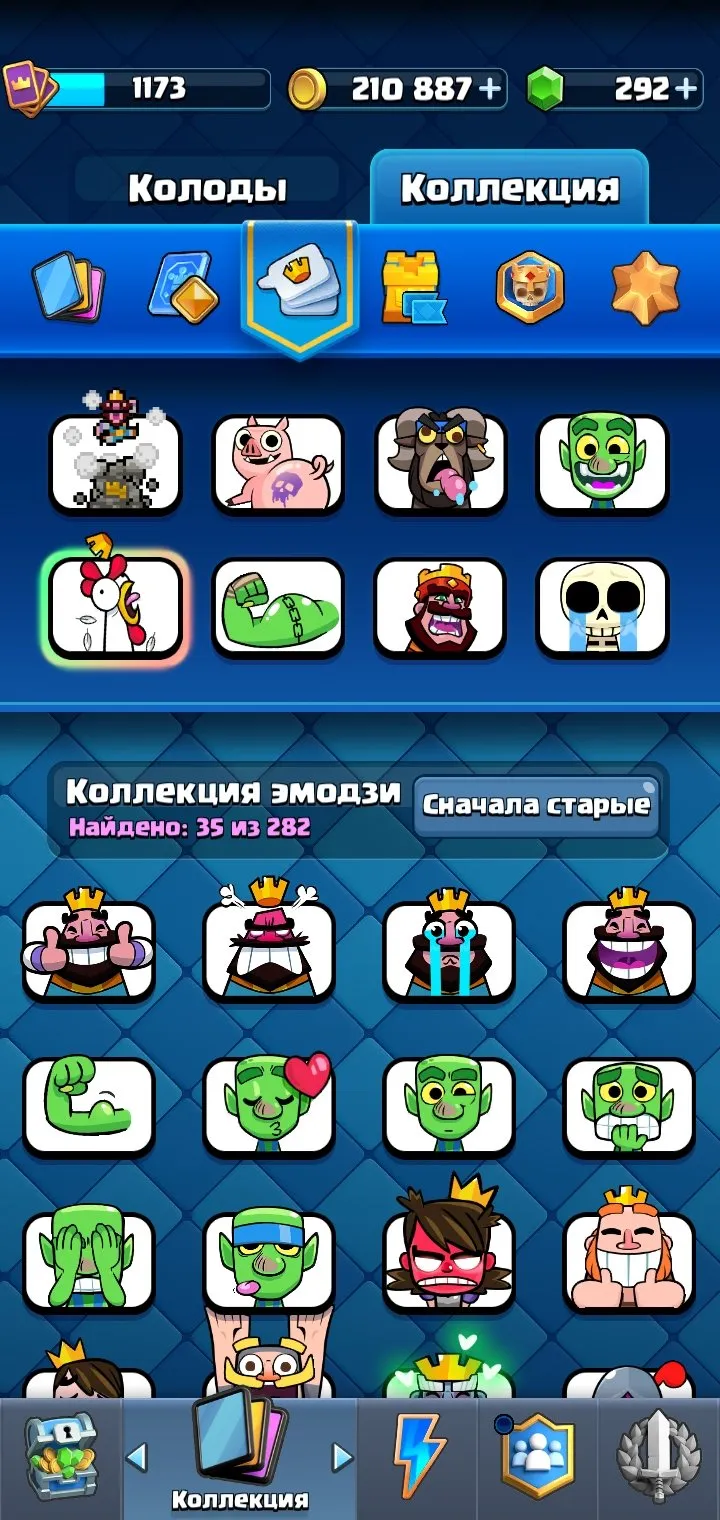The image size is (720, 1520).
Task: Open the tower skins tab
Action: point(413,287)
